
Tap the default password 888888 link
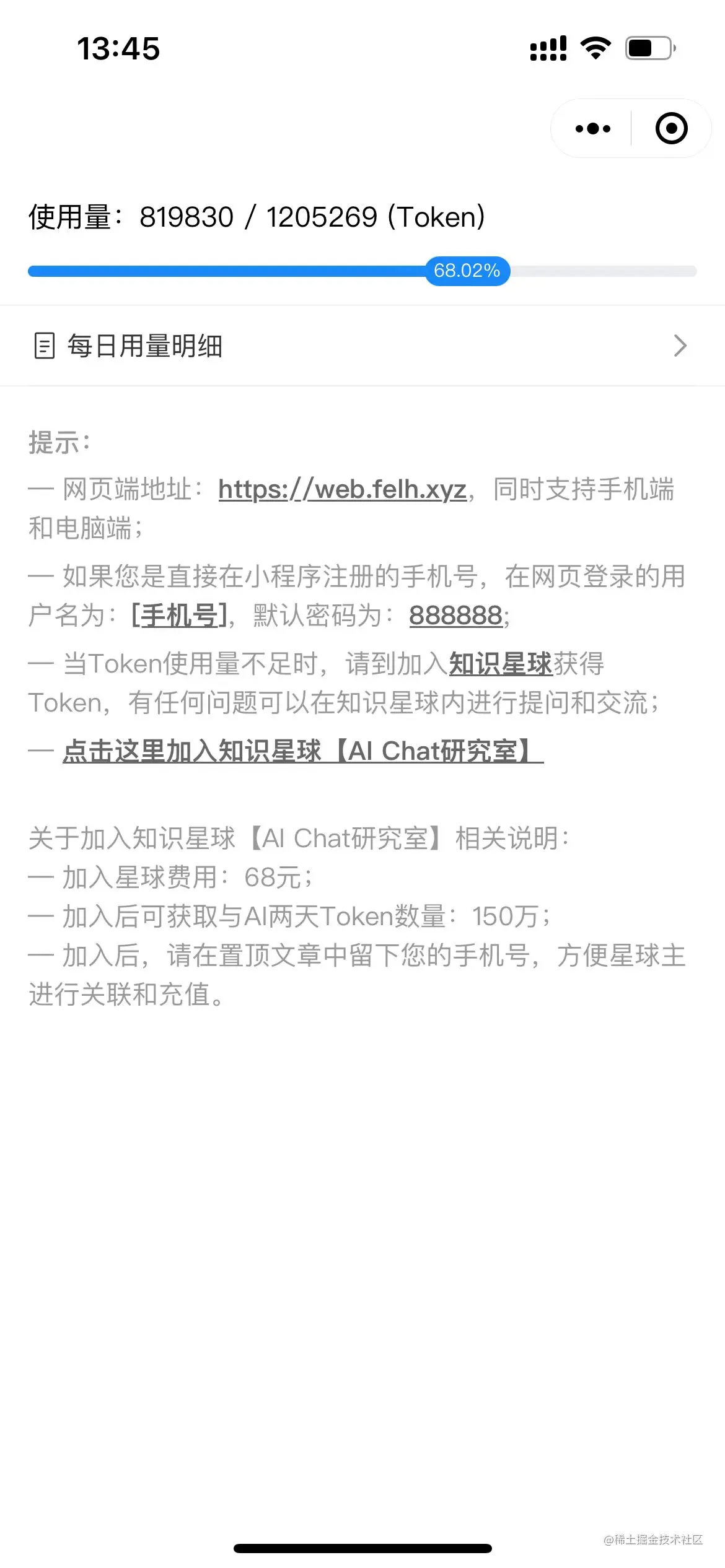pos(455,616)
